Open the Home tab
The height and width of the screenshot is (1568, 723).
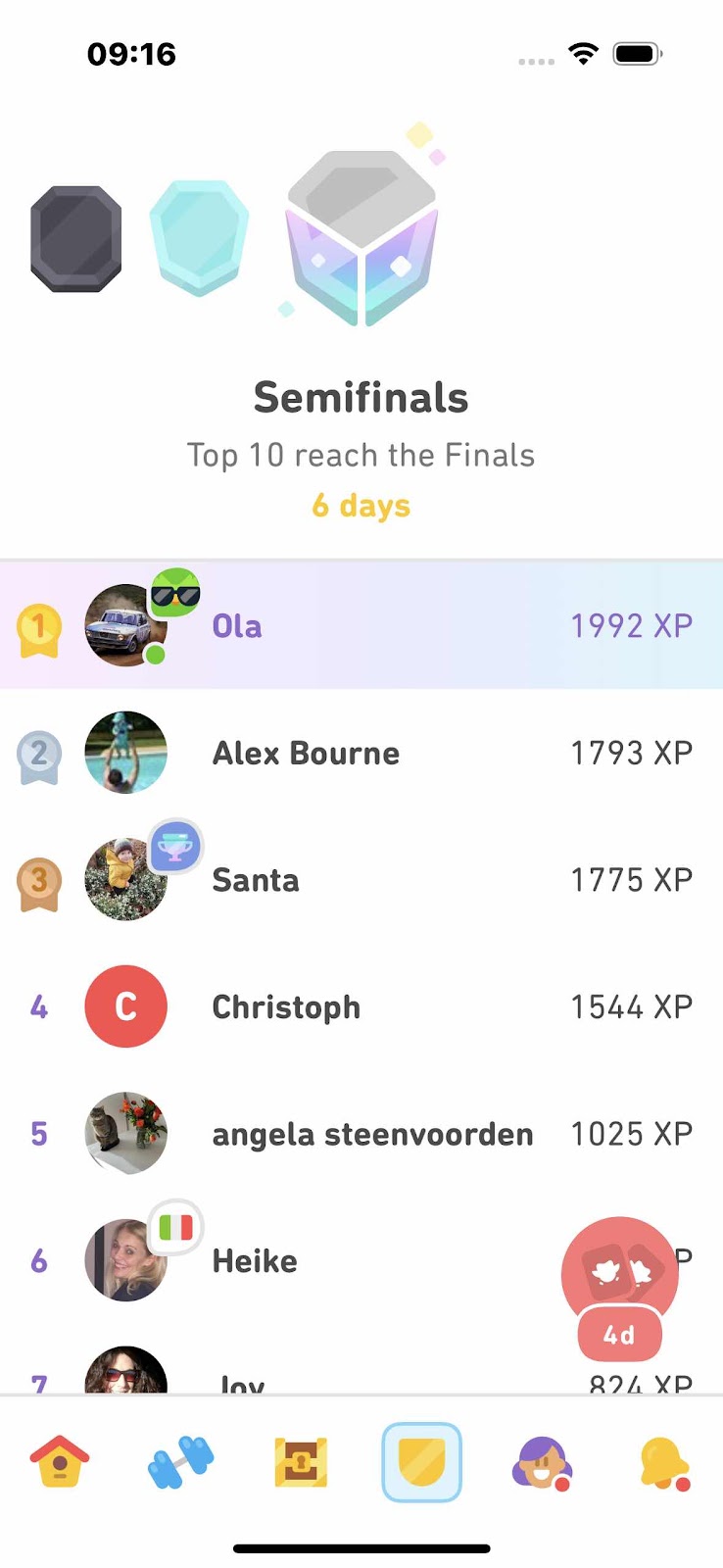[x=60, y=1461]
